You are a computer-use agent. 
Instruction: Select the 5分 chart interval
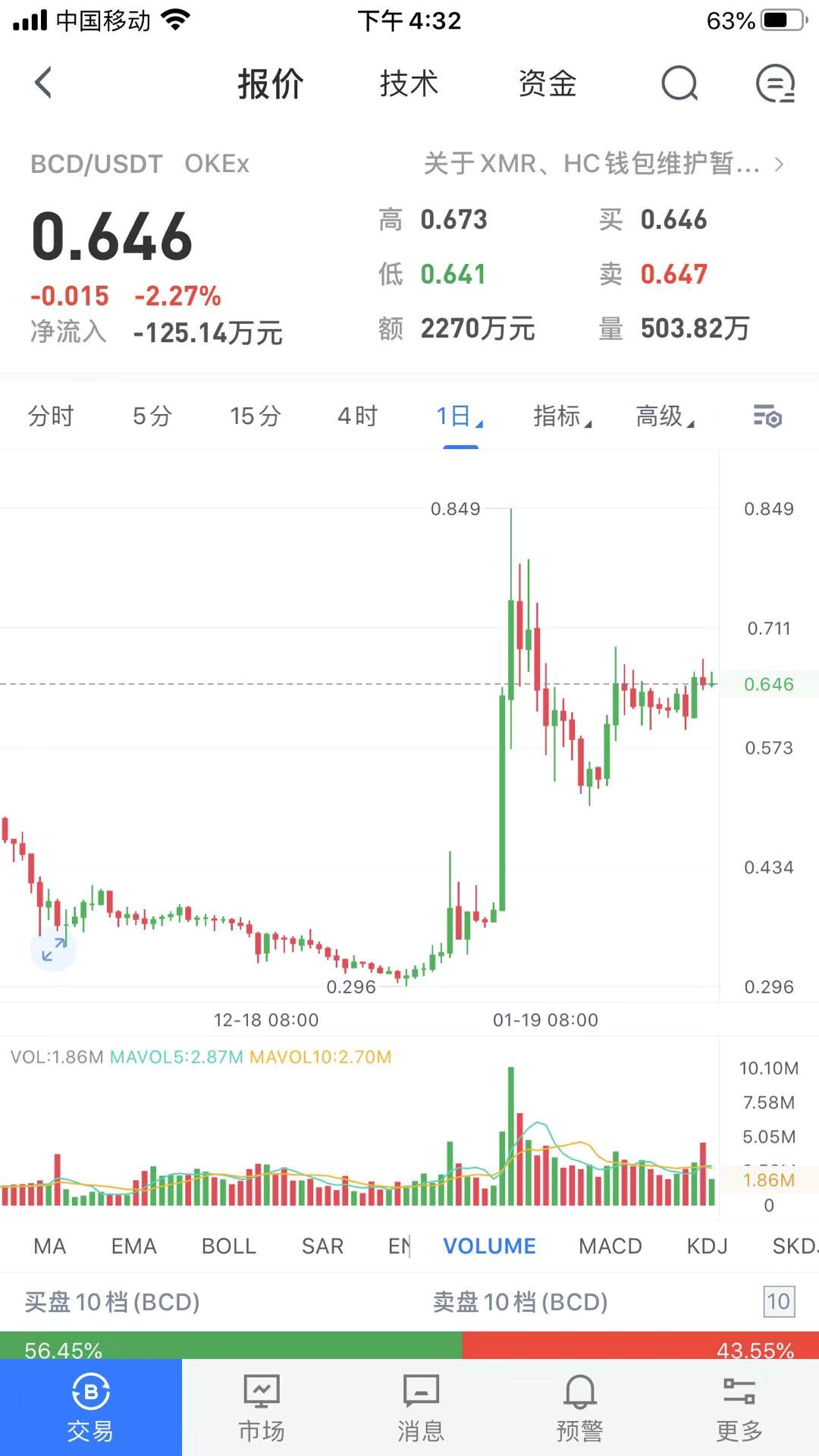[x=152, y=416]
